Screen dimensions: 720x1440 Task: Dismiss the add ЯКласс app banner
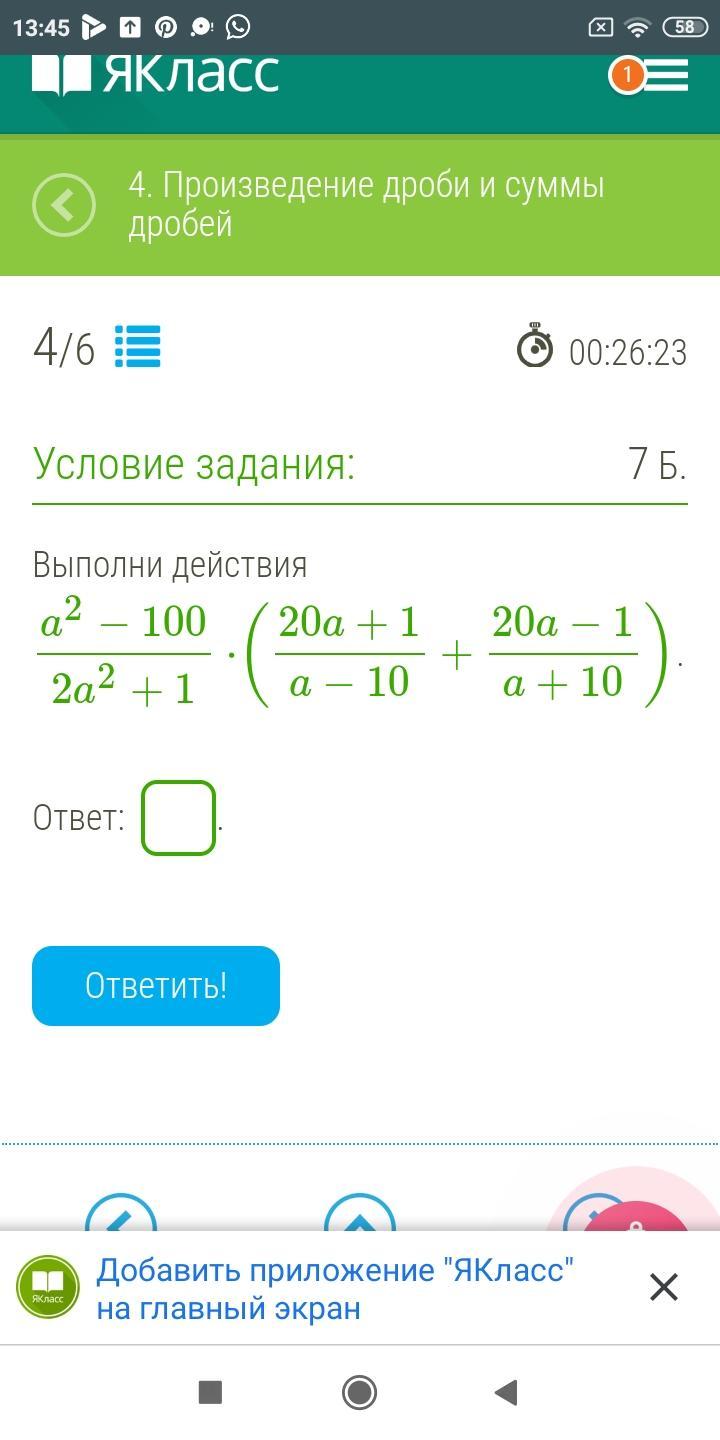coord(664,1287)
